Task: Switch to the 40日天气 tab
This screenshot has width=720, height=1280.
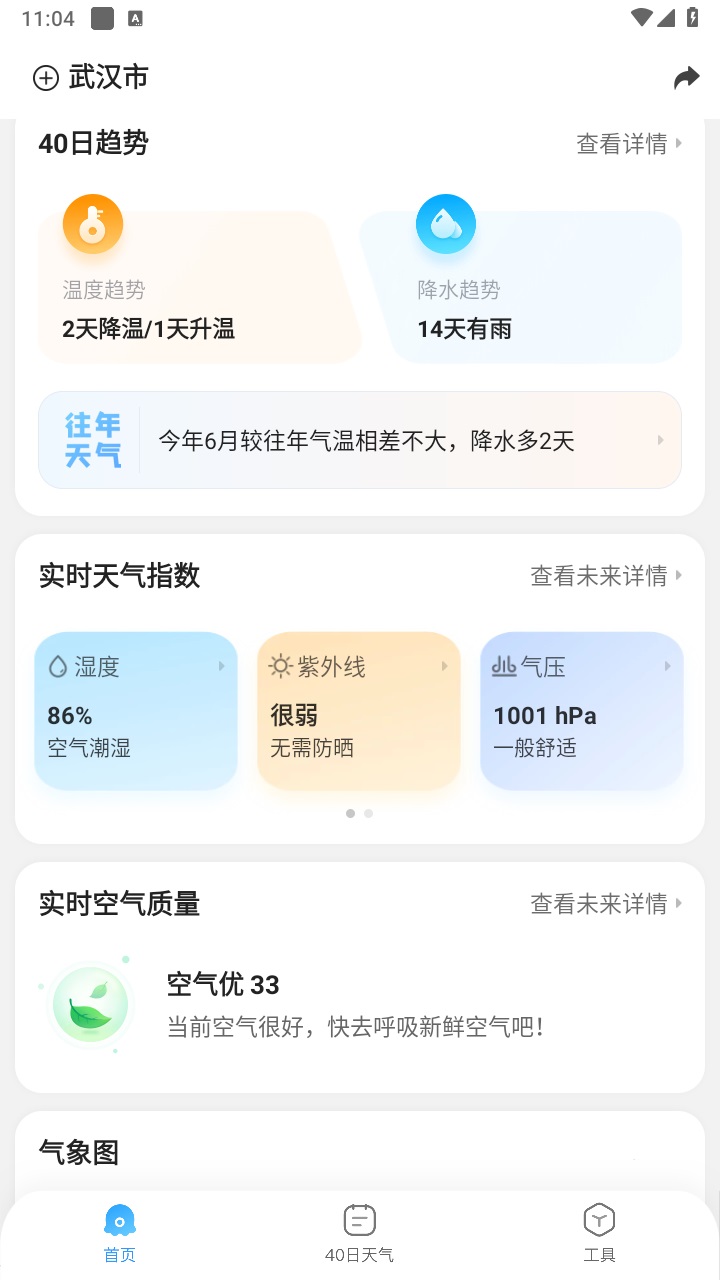Action: 360,1233
